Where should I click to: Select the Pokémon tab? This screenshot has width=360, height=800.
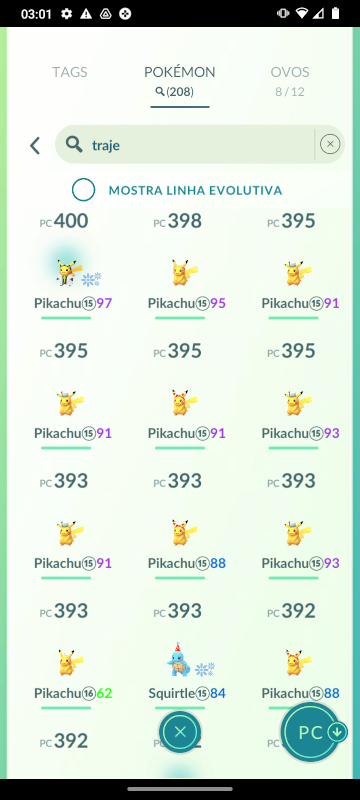(179, 81)
